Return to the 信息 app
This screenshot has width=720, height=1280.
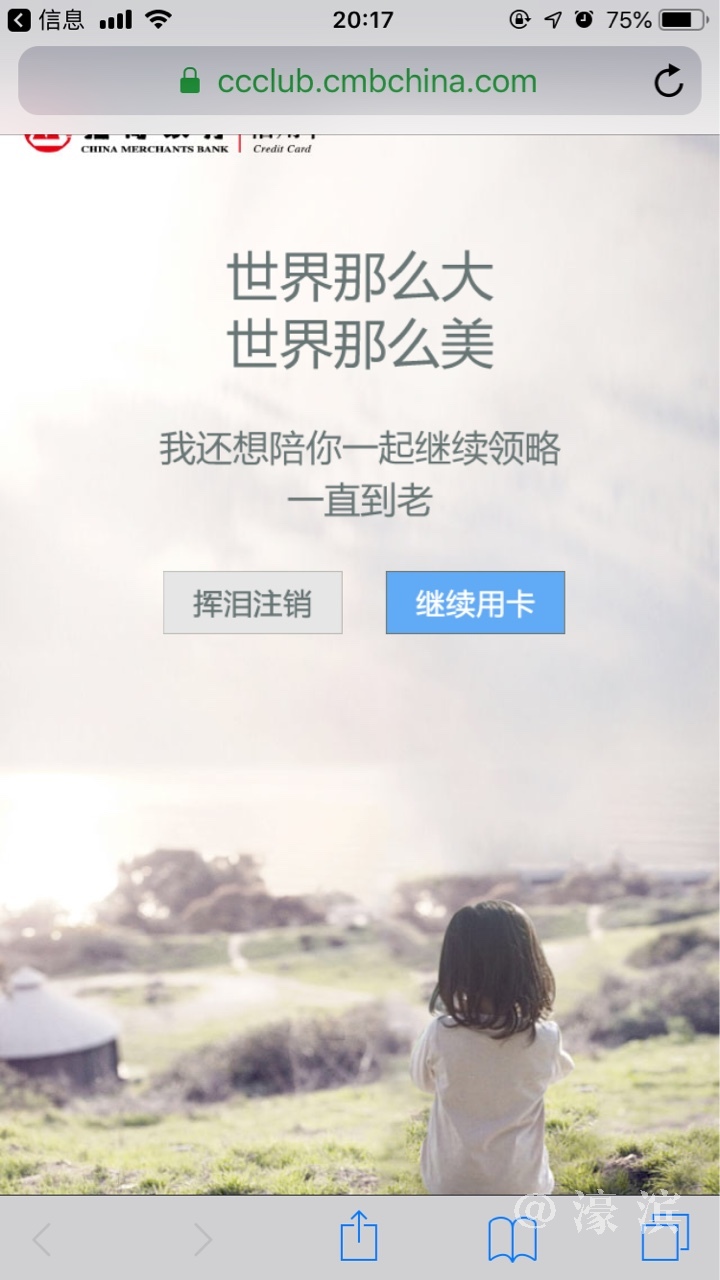46,19
